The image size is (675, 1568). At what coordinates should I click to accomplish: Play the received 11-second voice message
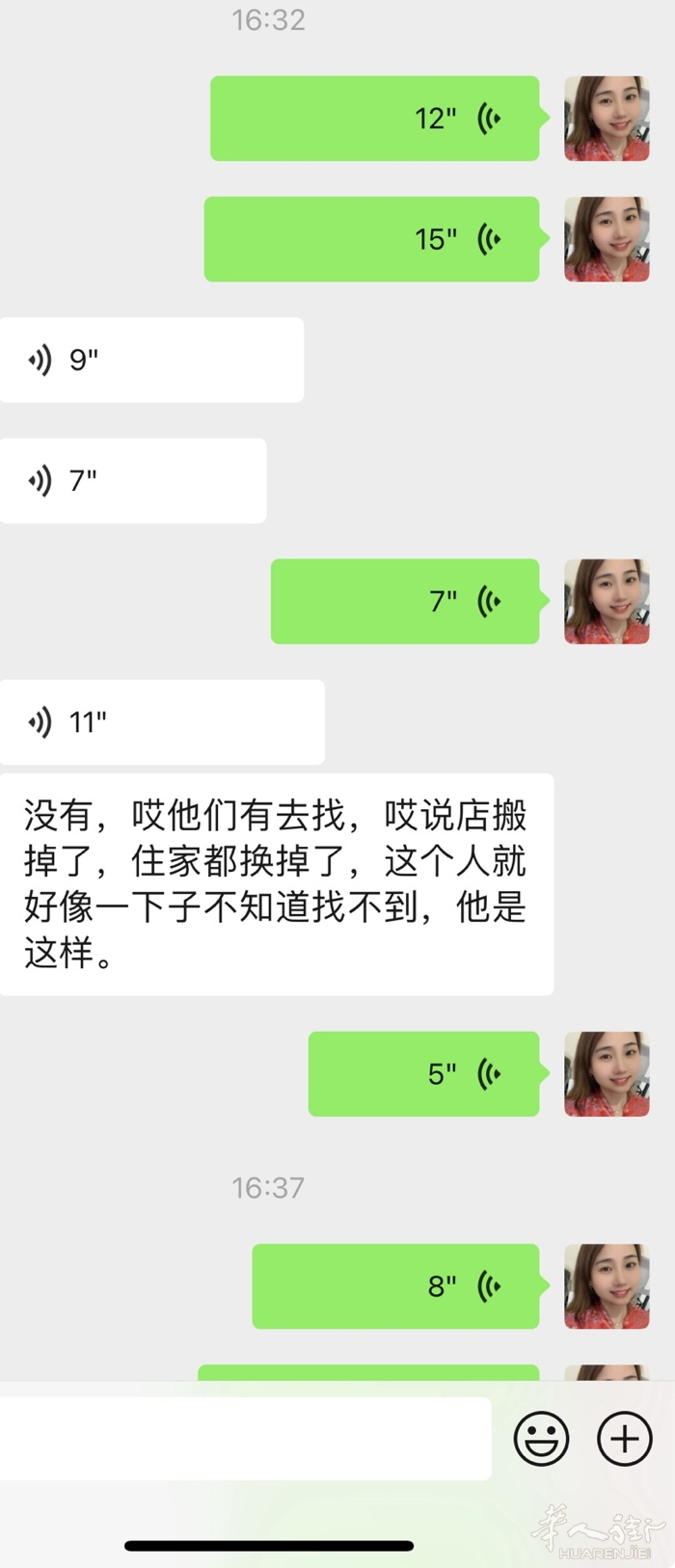click(162, 721)
